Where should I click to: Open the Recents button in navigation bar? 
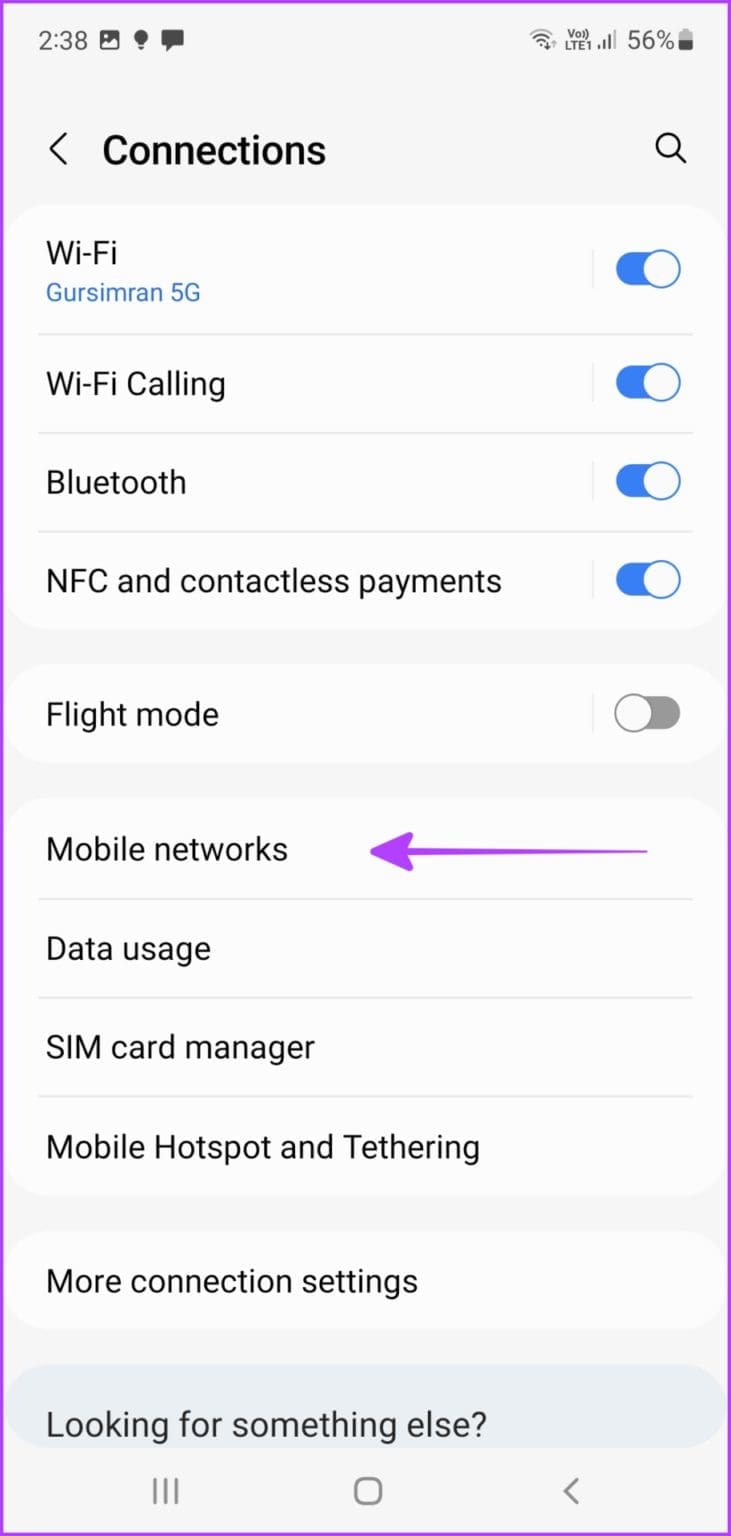[x=164, y=1490]
